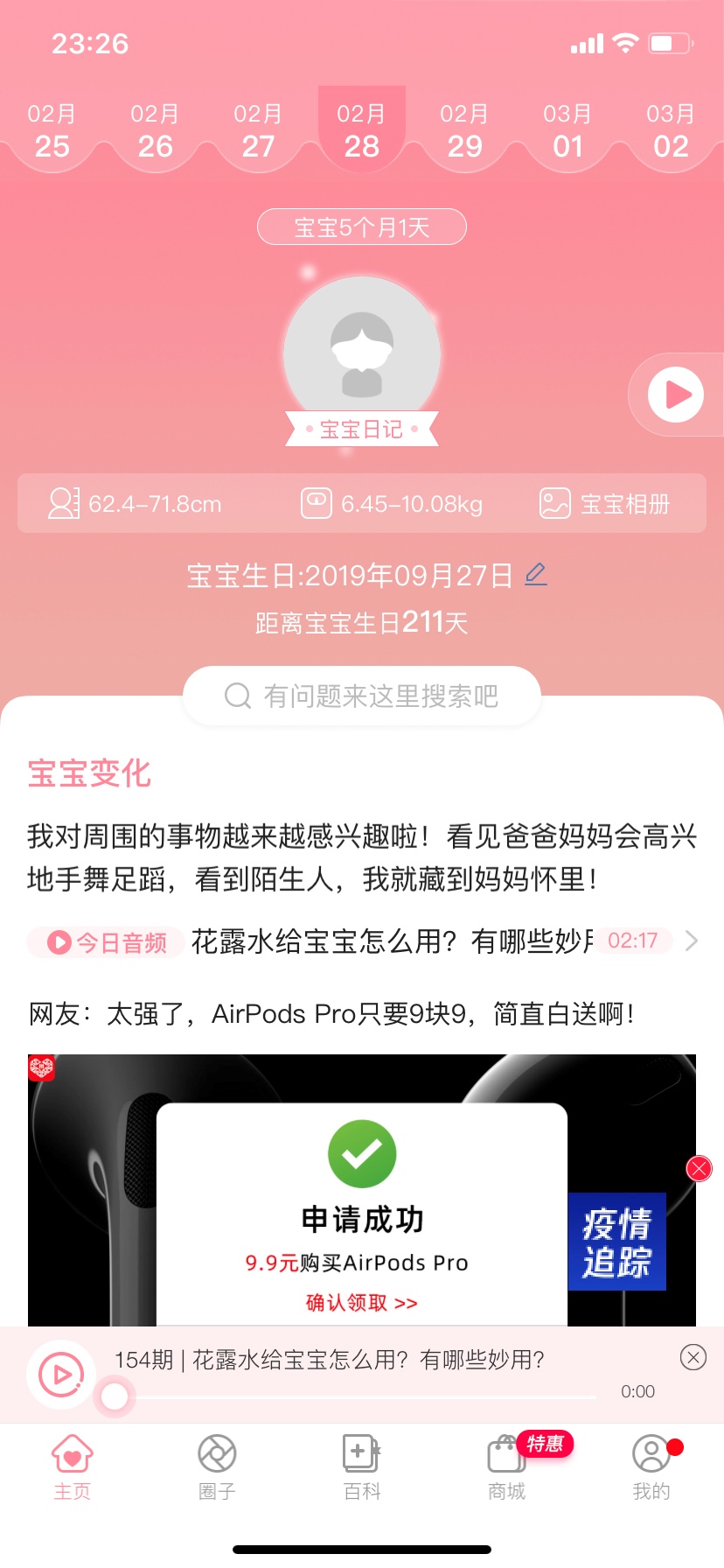Open the 有问题来这里搜索吧 search box

[361, 696]
